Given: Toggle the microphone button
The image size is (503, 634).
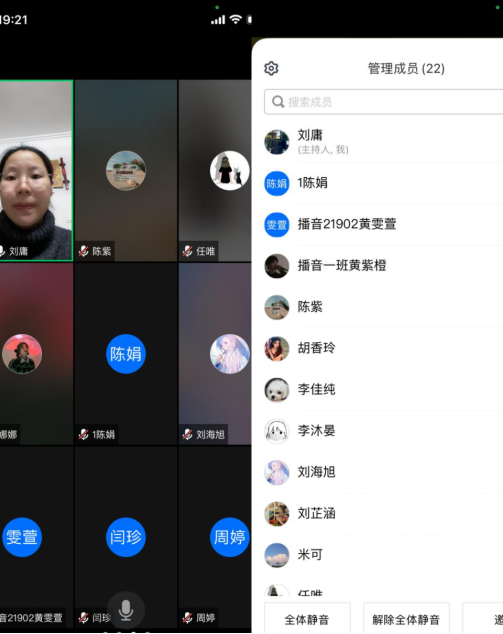Looking at the screenshot, I should pos(126,610).
